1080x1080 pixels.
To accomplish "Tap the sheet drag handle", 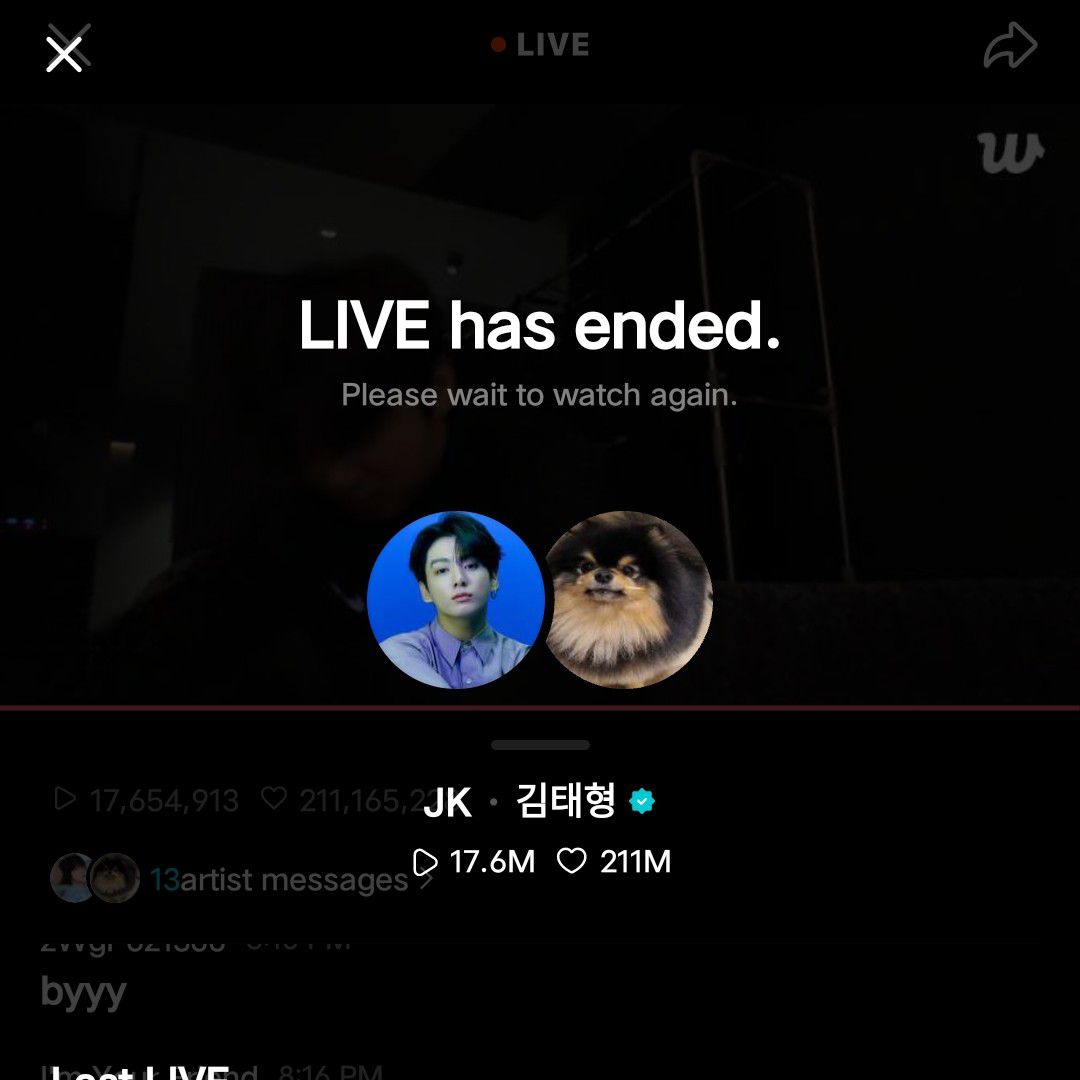I will [540, 745].
